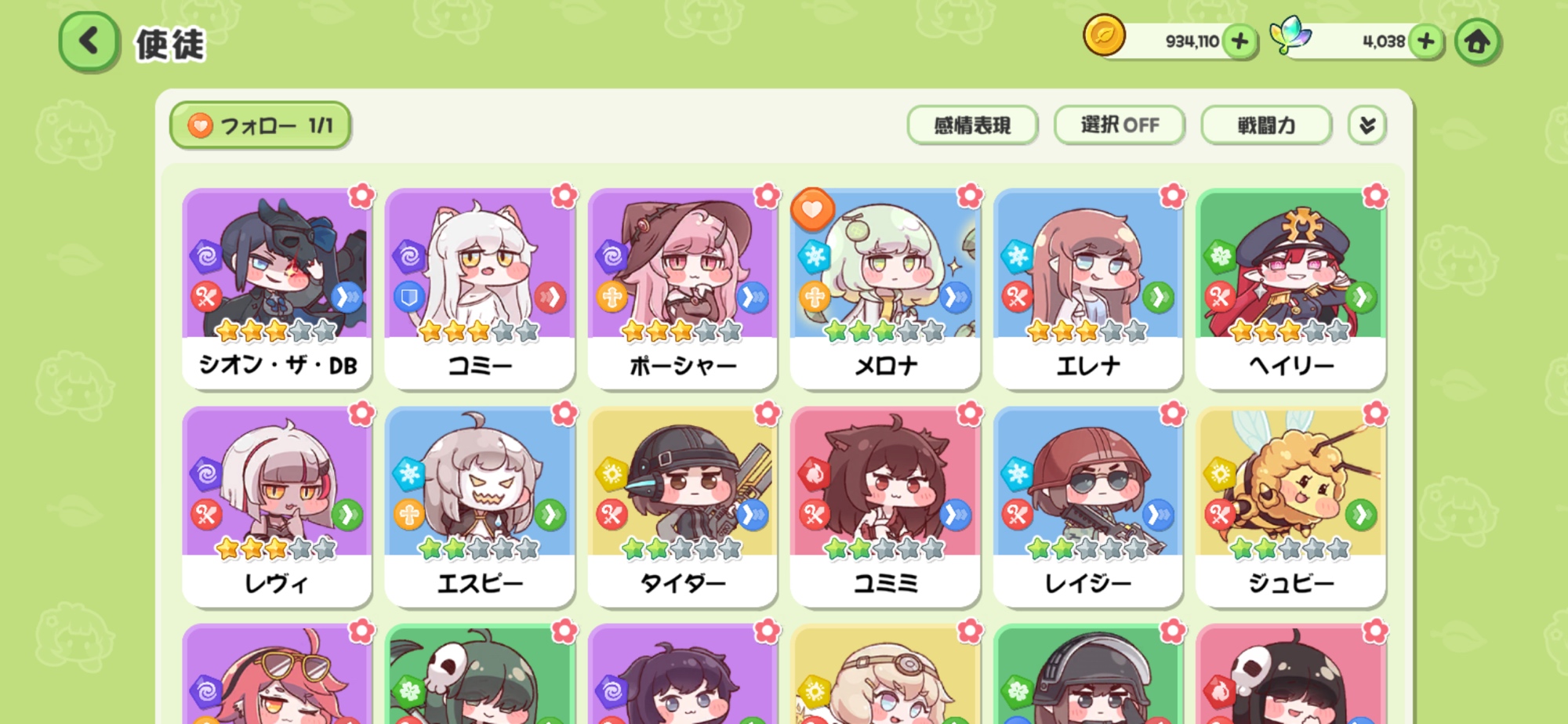Select the エスピー character card
This screenshot has width=1568, height=724.
(x=480, y=506)
